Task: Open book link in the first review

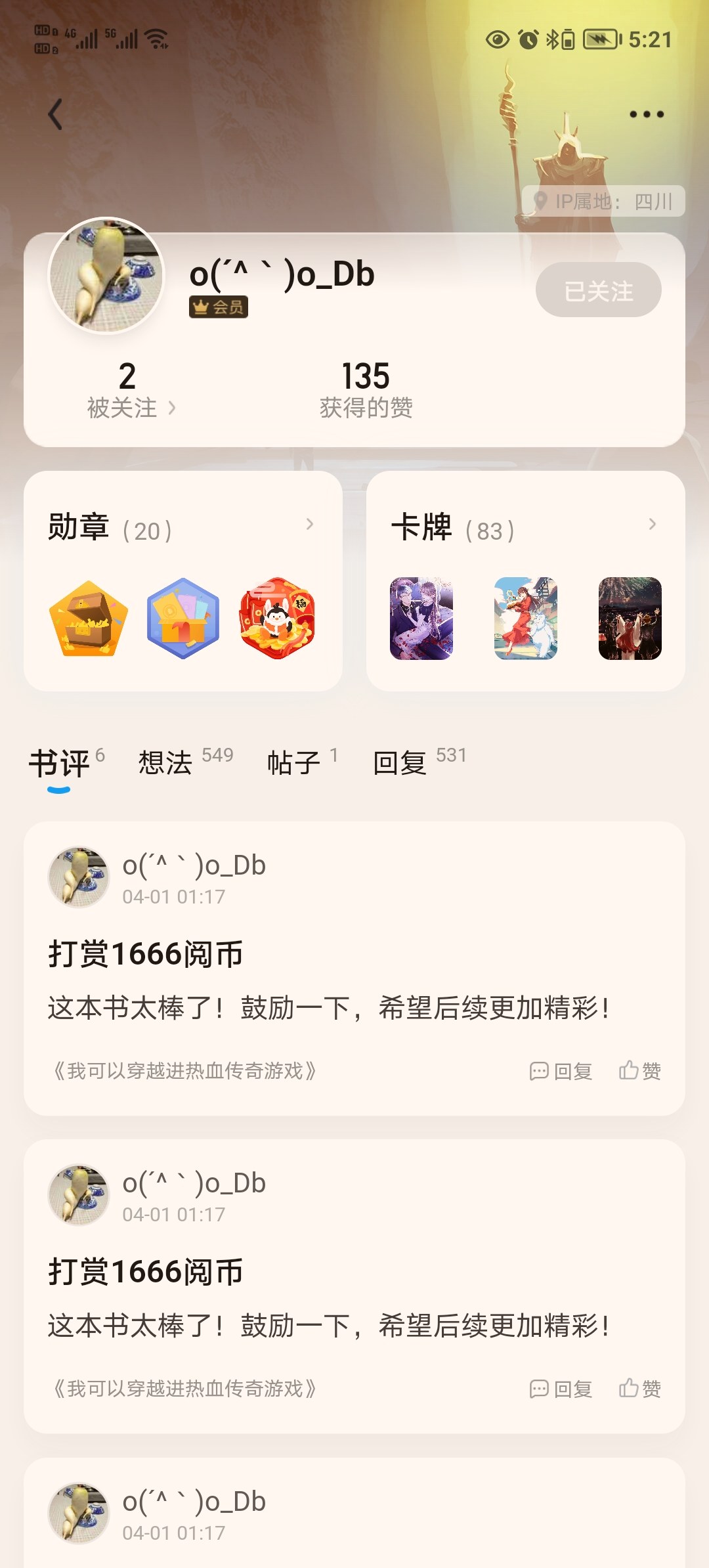Action: pyautogui.click(x=184, y=1071)
